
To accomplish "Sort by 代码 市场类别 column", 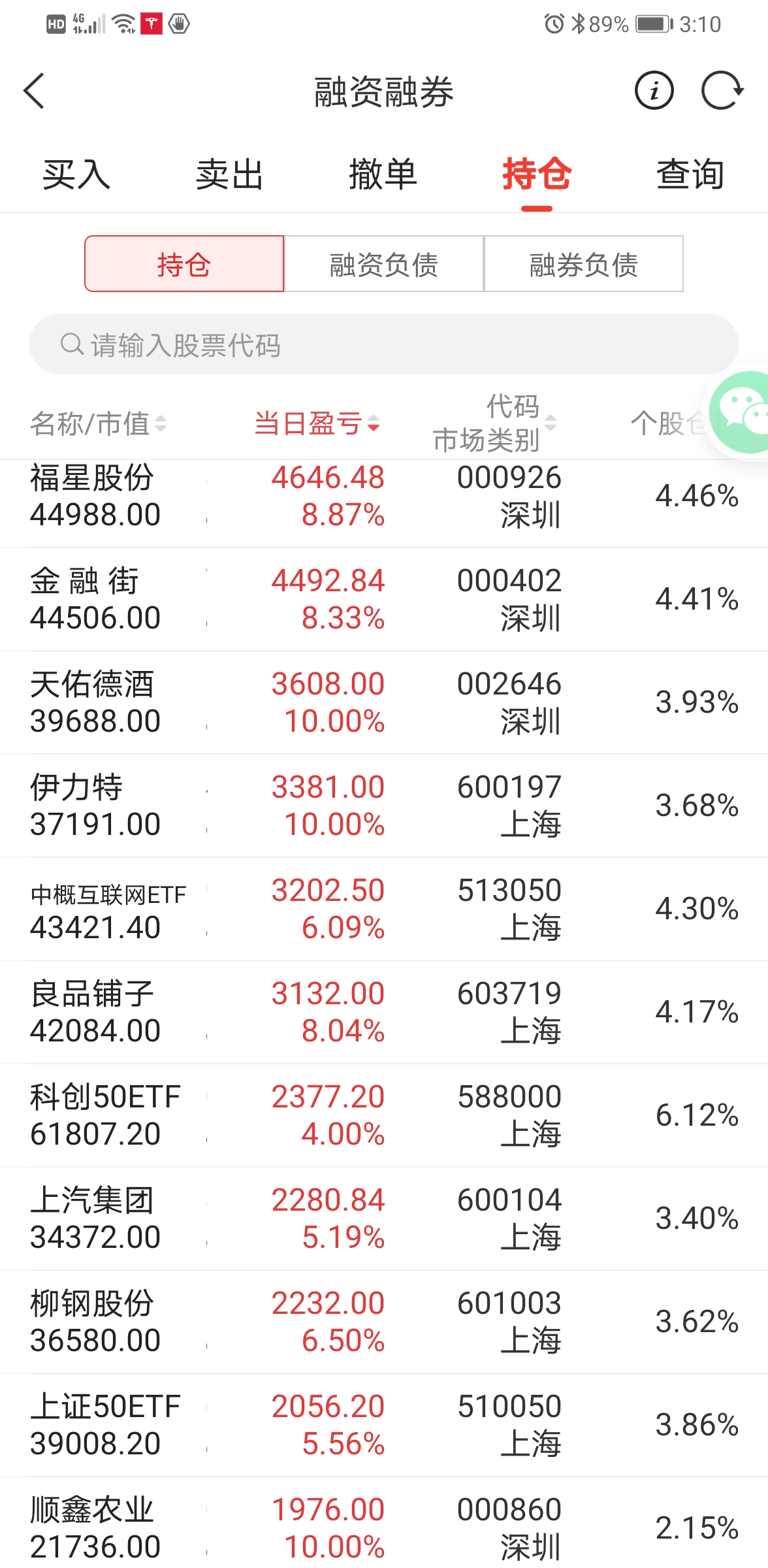I will point(494,423).
